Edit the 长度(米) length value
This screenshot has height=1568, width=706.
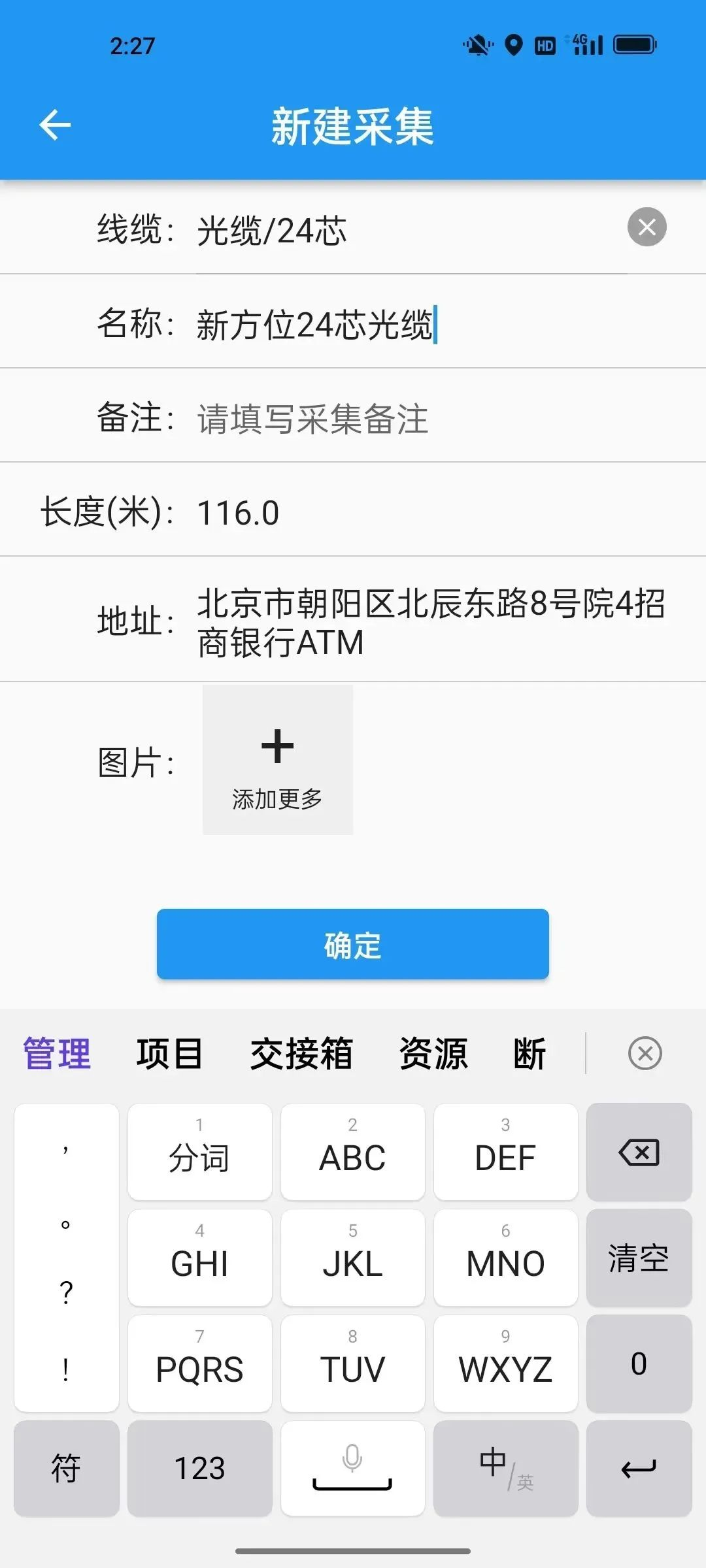tap(431, 513)
